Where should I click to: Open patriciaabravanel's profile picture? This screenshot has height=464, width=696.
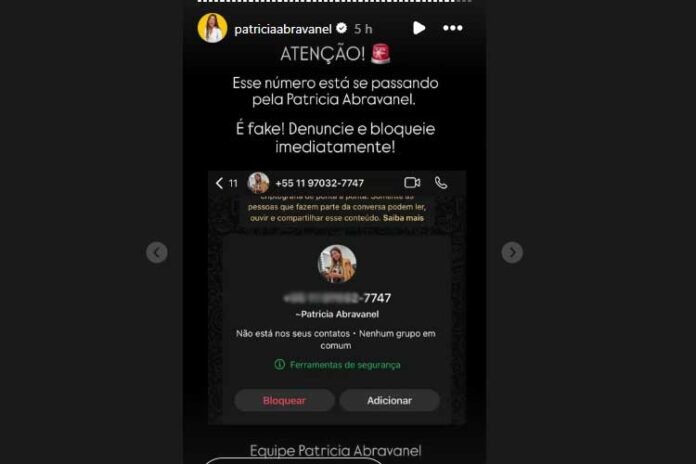[x=212, y=29]
